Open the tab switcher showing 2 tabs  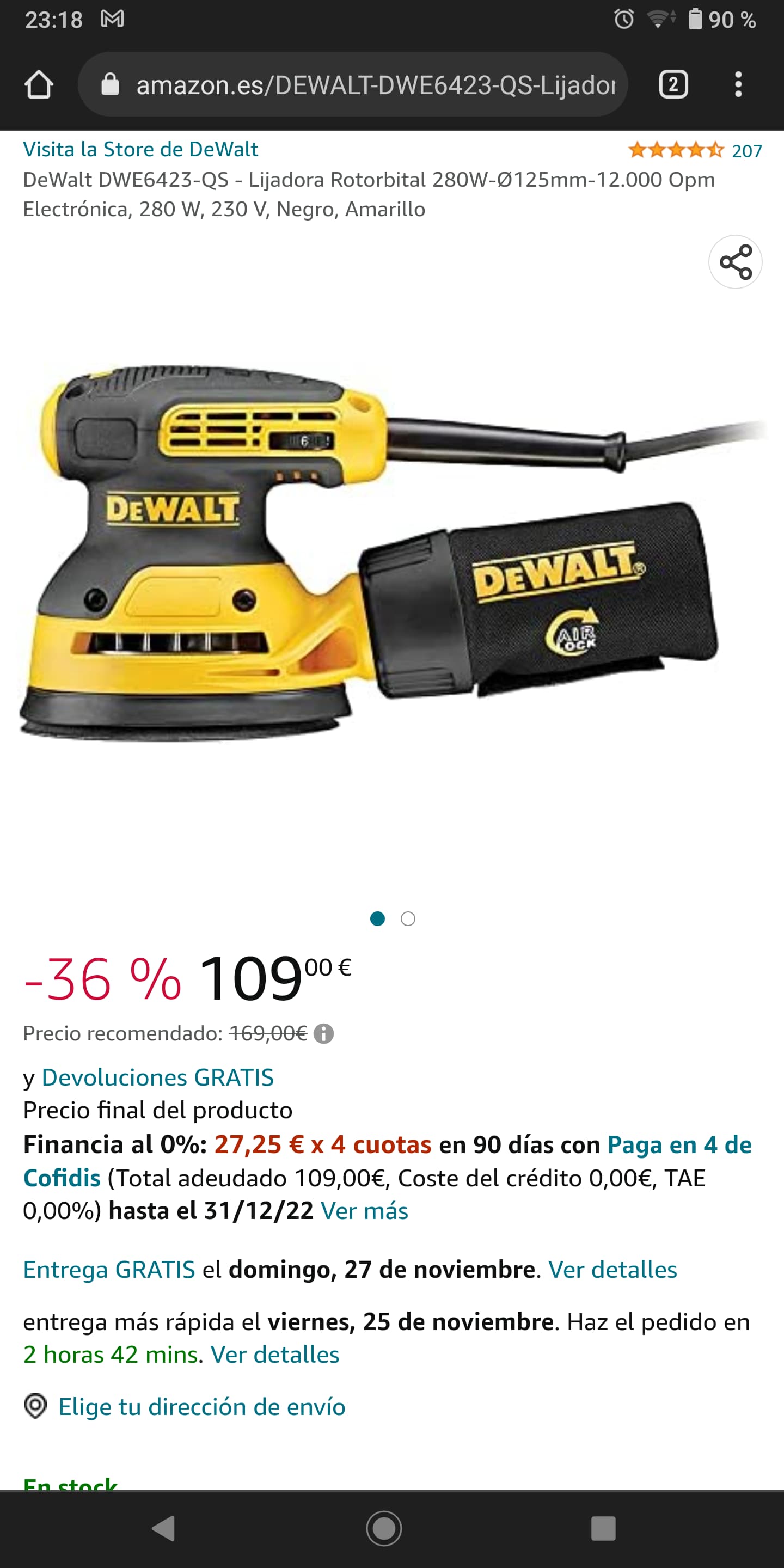coord(673,84)
